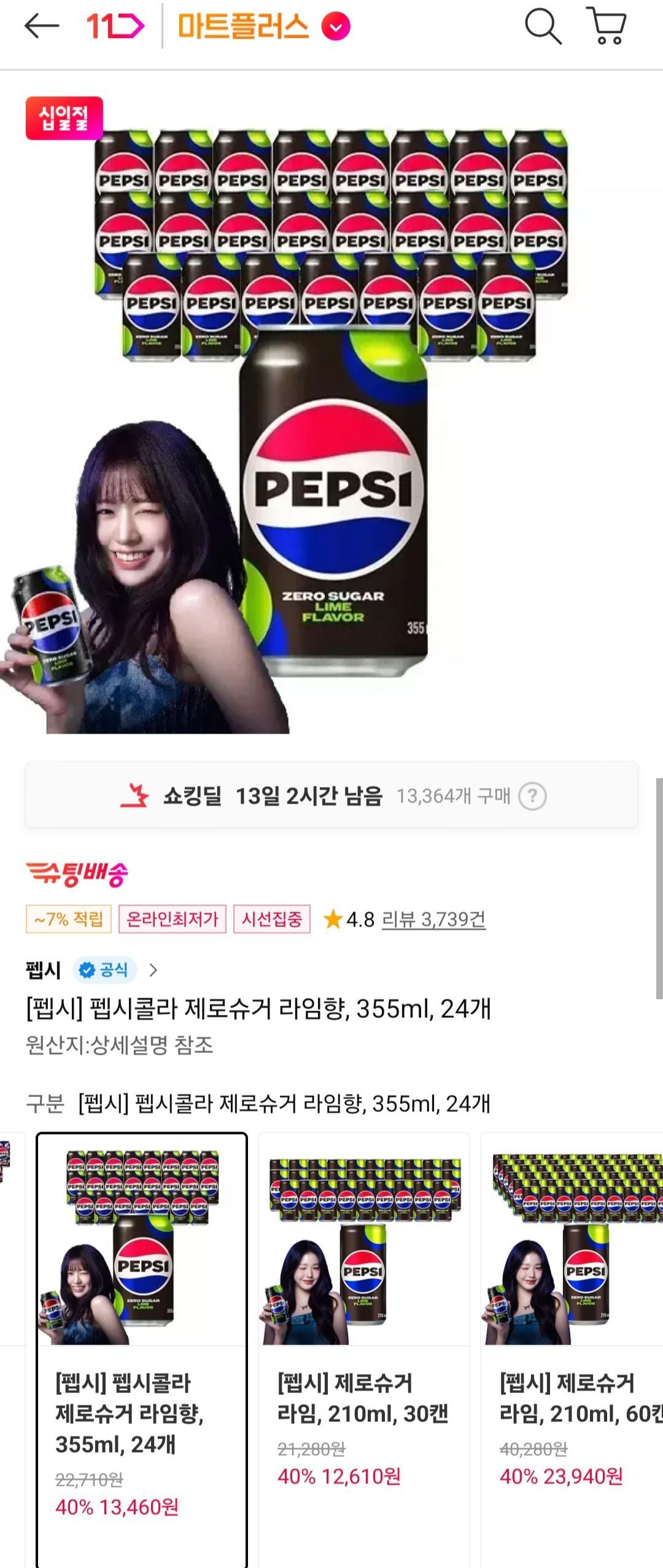Image resolution: width=663 pixels, height=1568 pixels.
Task: Open the 펩시 official brand store
Action: (92, 970)
